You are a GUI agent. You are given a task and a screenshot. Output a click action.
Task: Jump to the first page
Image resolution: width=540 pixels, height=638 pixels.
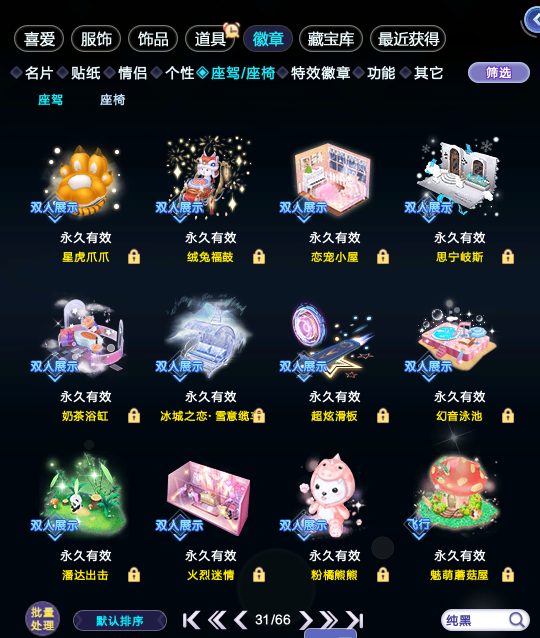click(x=191, y=620)
